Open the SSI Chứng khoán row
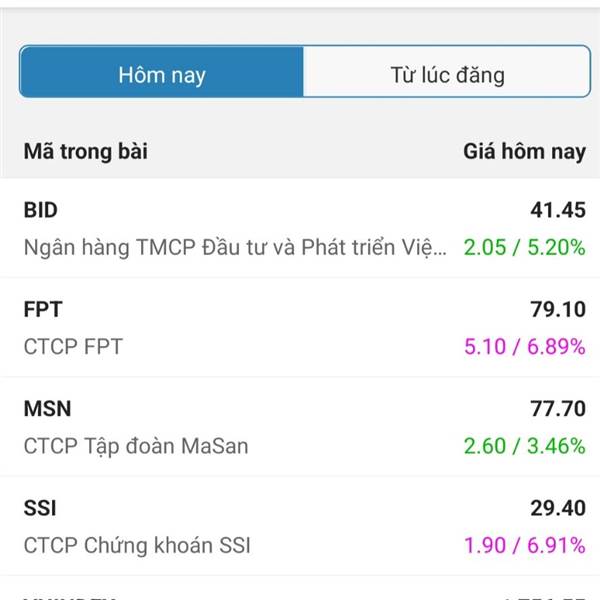 [300, 527]
